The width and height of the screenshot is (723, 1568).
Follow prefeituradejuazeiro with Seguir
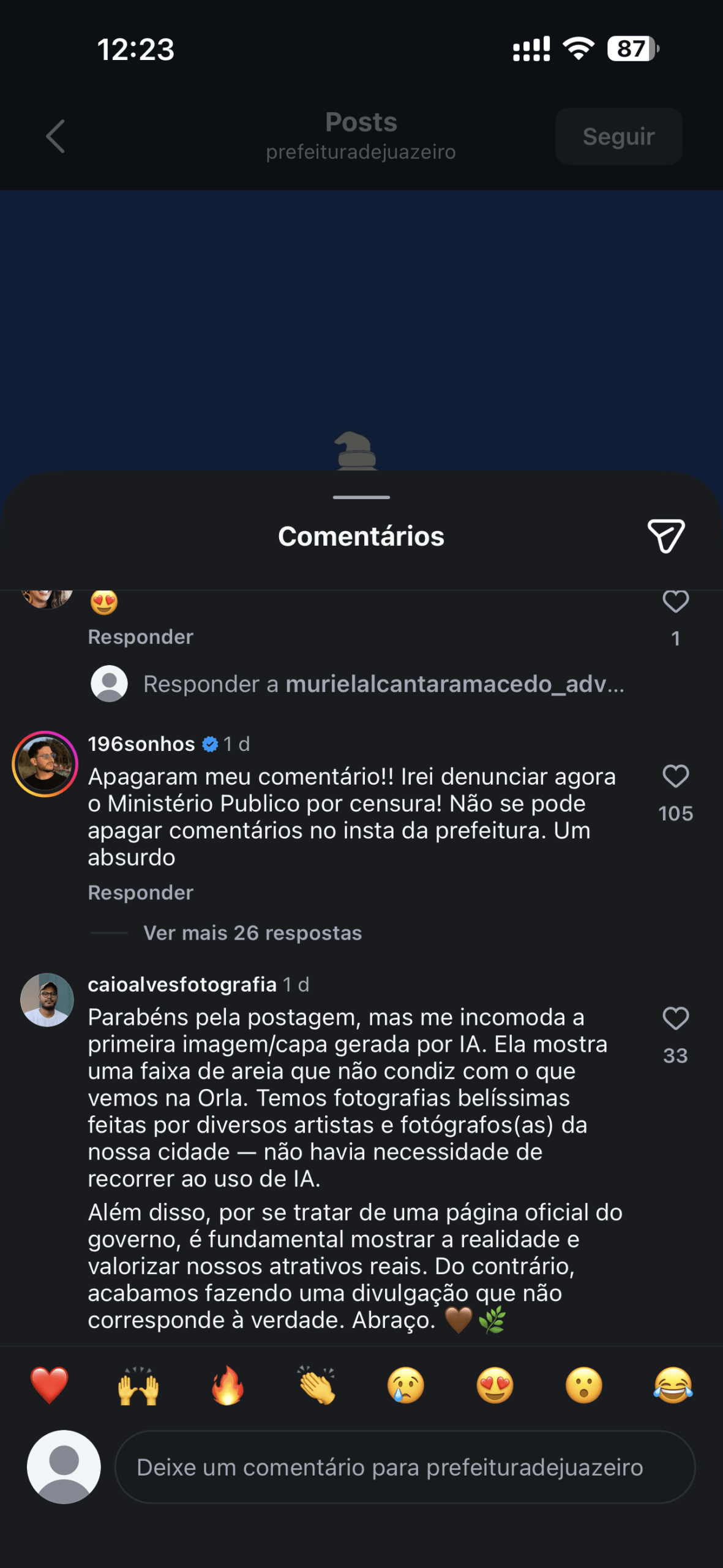click(x=618, y=136)
